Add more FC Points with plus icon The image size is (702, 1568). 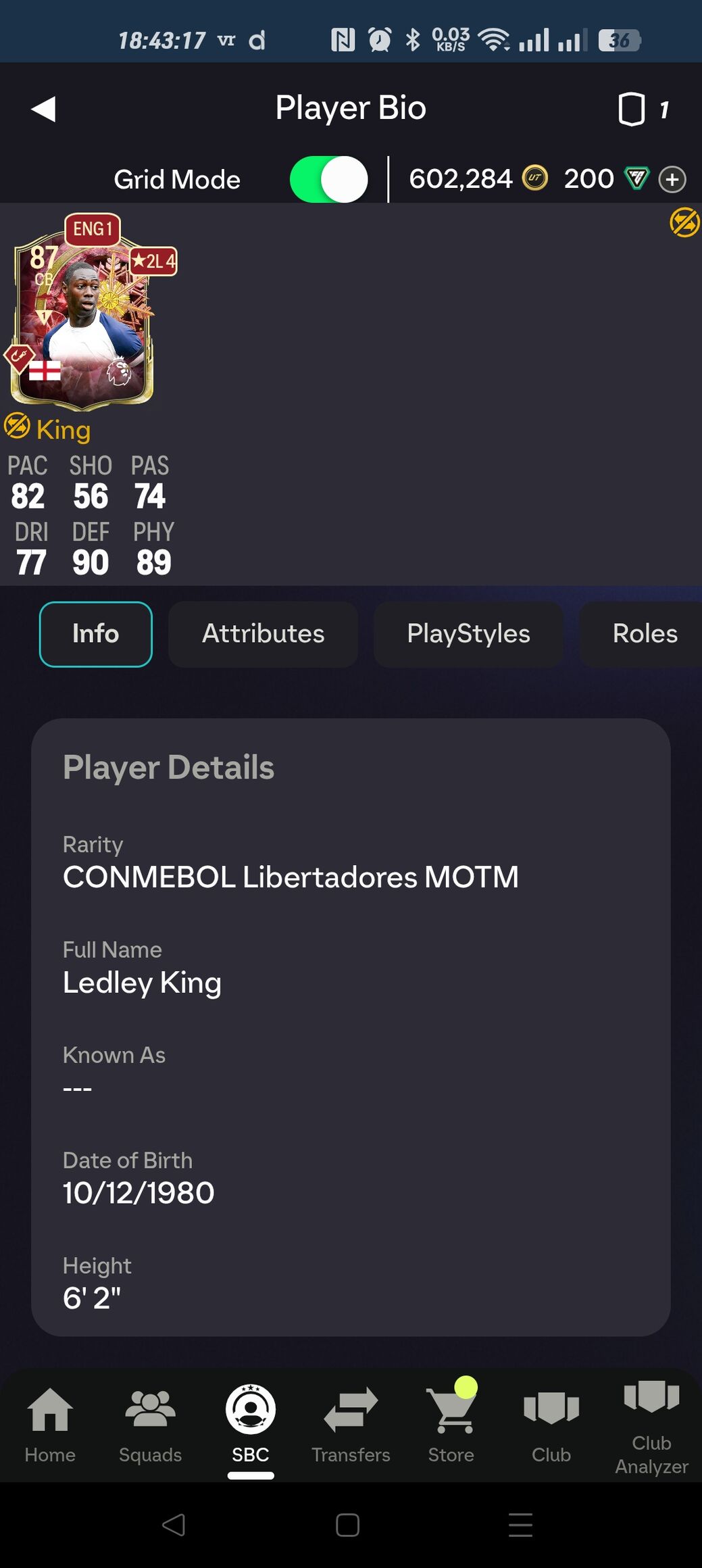672,180
